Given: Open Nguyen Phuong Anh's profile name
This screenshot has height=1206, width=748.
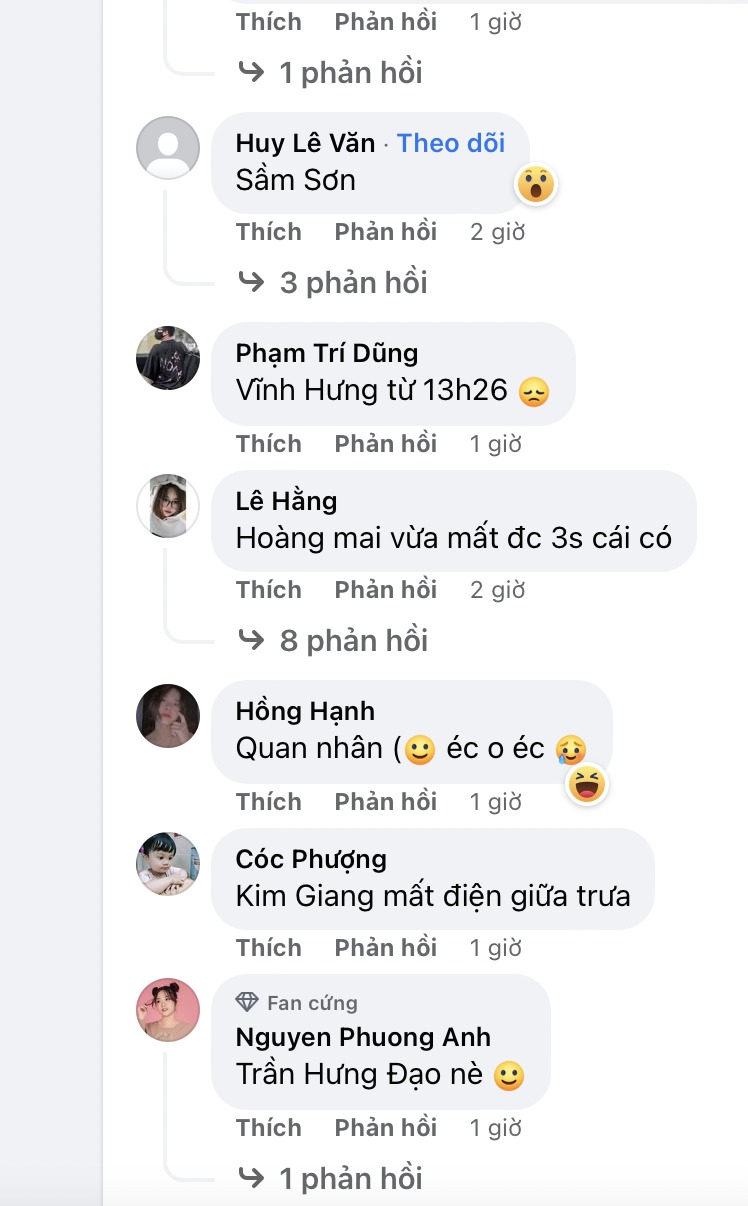Looking at the screenshot, I should pyautogui.click(x=363, y=1037).
